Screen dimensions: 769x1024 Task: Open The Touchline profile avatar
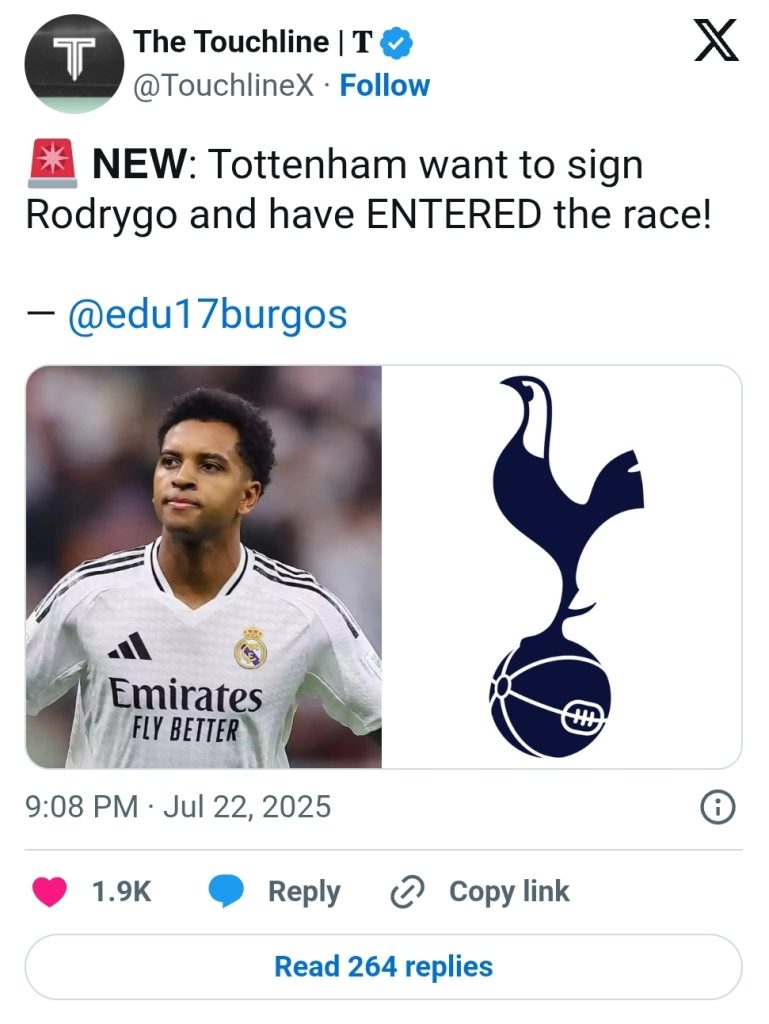coord(69,65)
